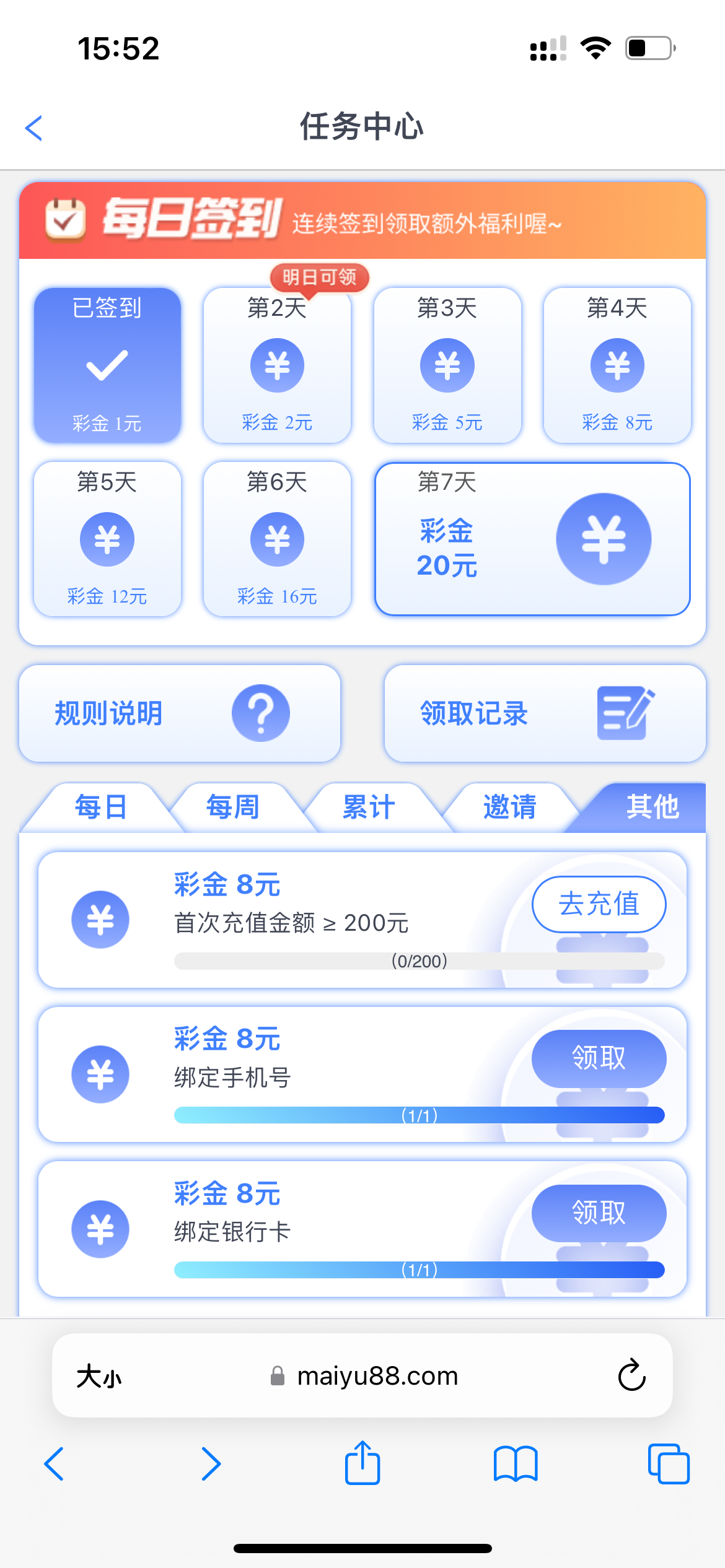
Task: Reload the maiyu88.com page
Action: [631, 1375]
